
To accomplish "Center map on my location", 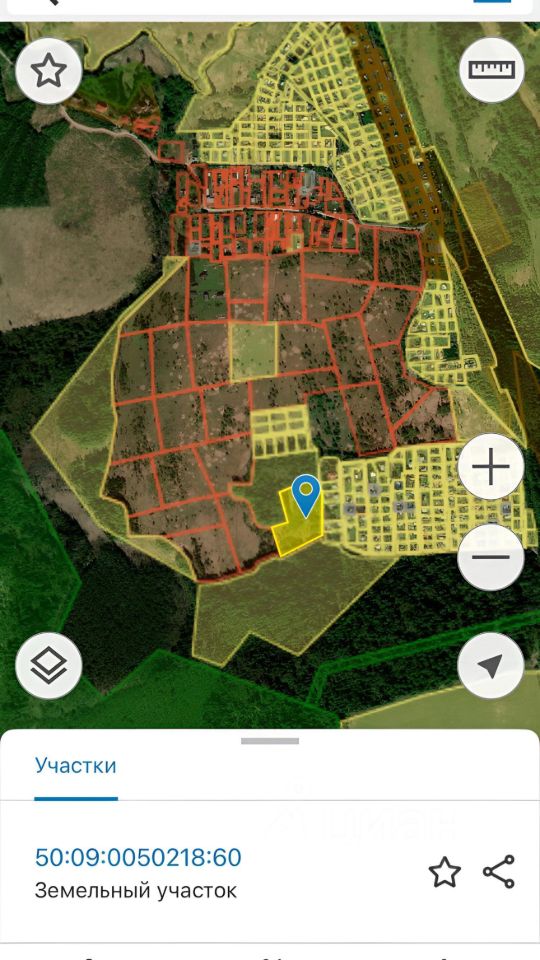I will (491, 666).
